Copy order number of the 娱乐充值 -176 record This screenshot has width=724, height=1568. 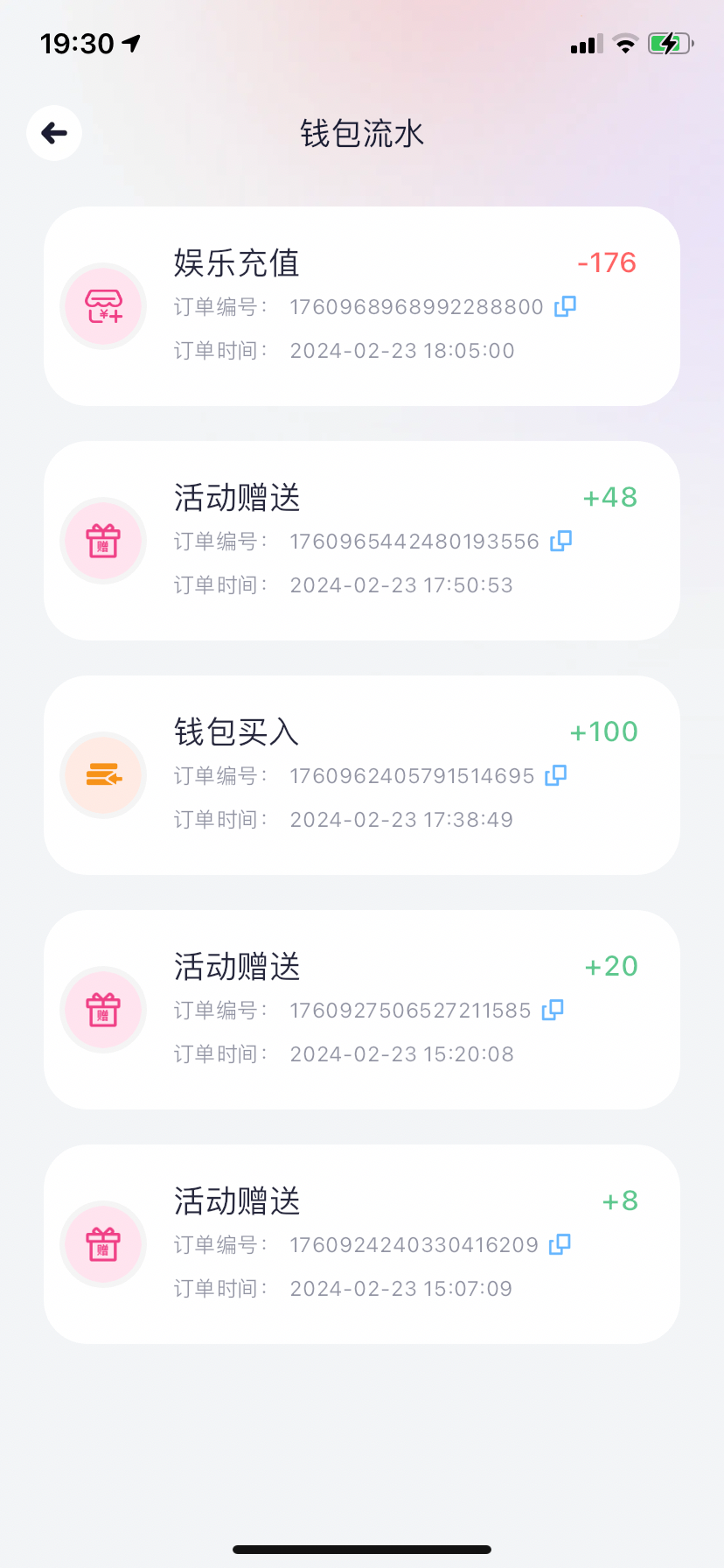pyautogui.click(x=565, y=306)
